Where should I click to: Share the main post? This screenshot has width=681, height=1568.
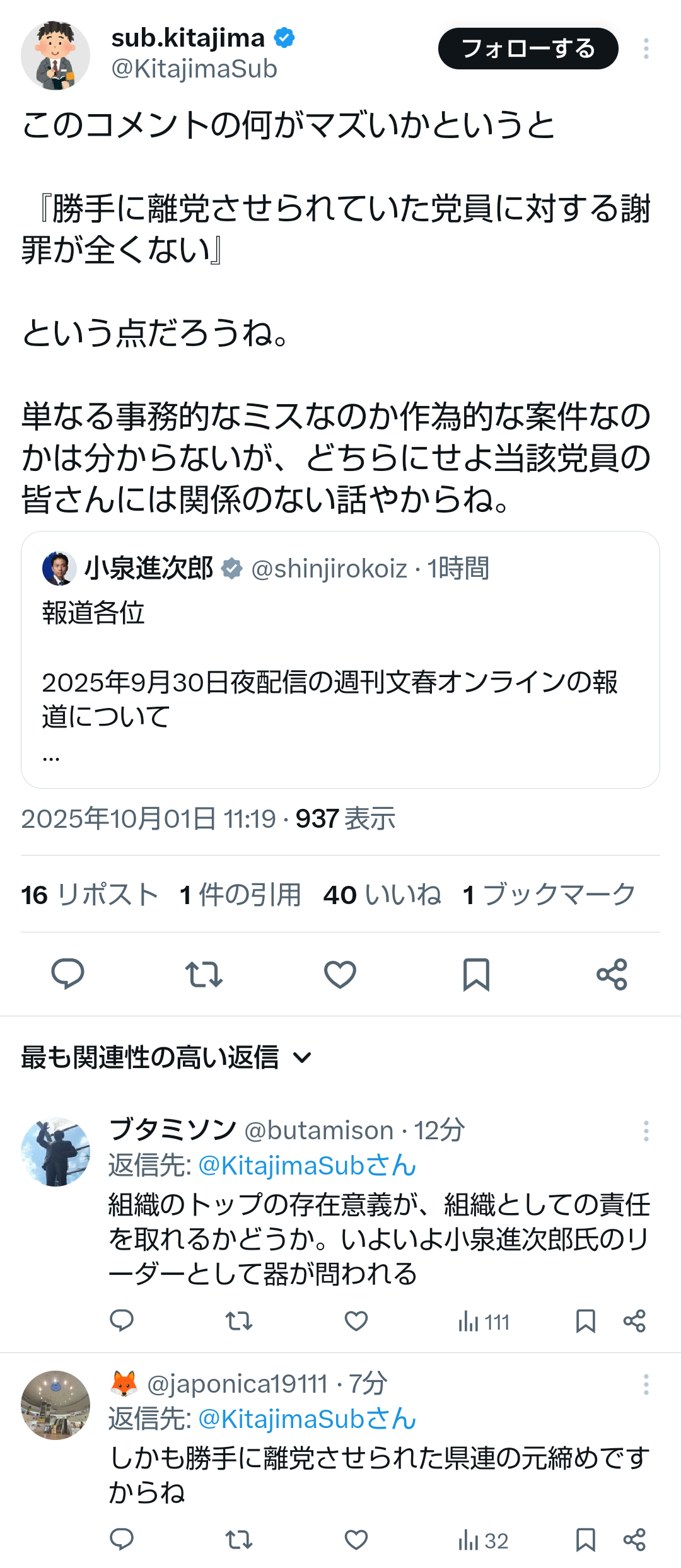[612, 974]
